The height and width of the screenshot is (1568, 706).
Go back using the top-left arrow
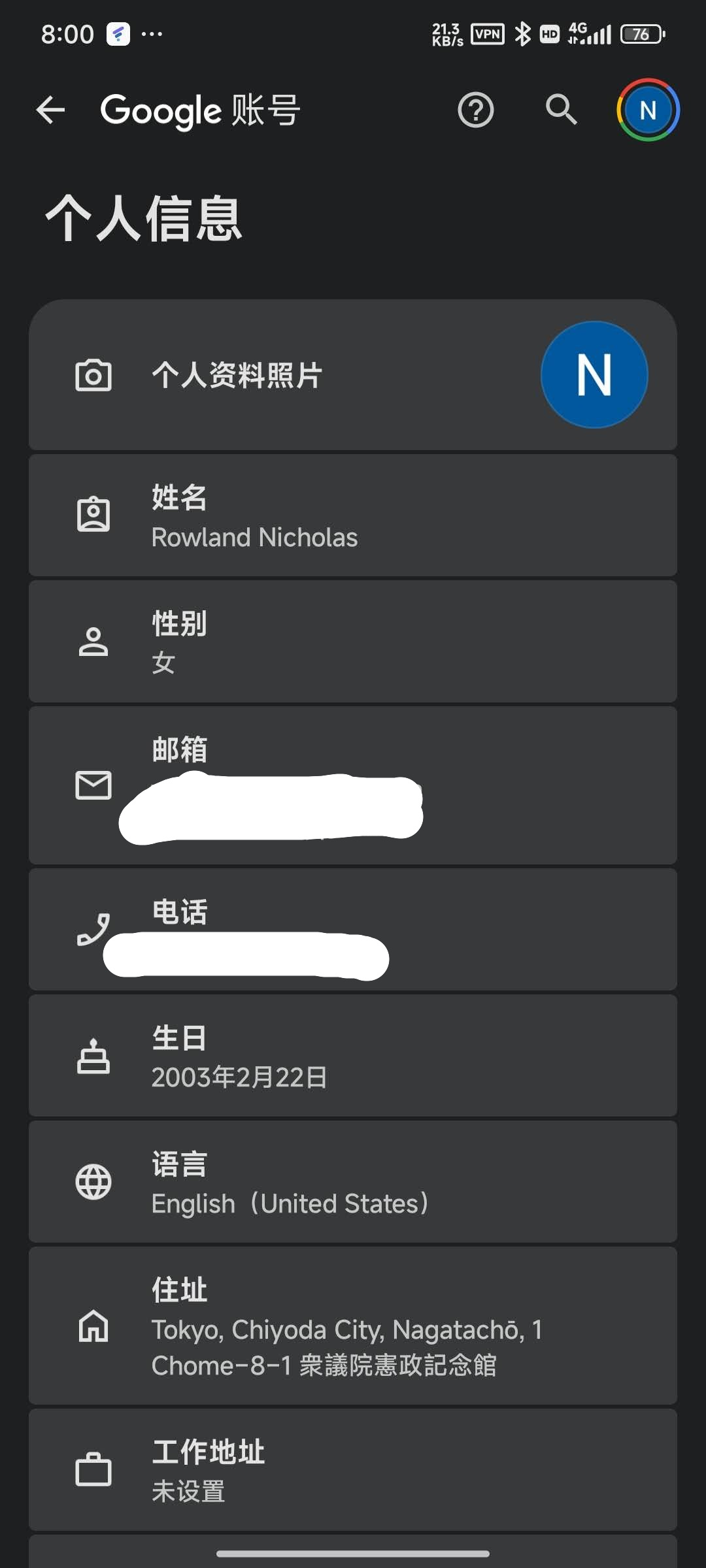[50, 110]
